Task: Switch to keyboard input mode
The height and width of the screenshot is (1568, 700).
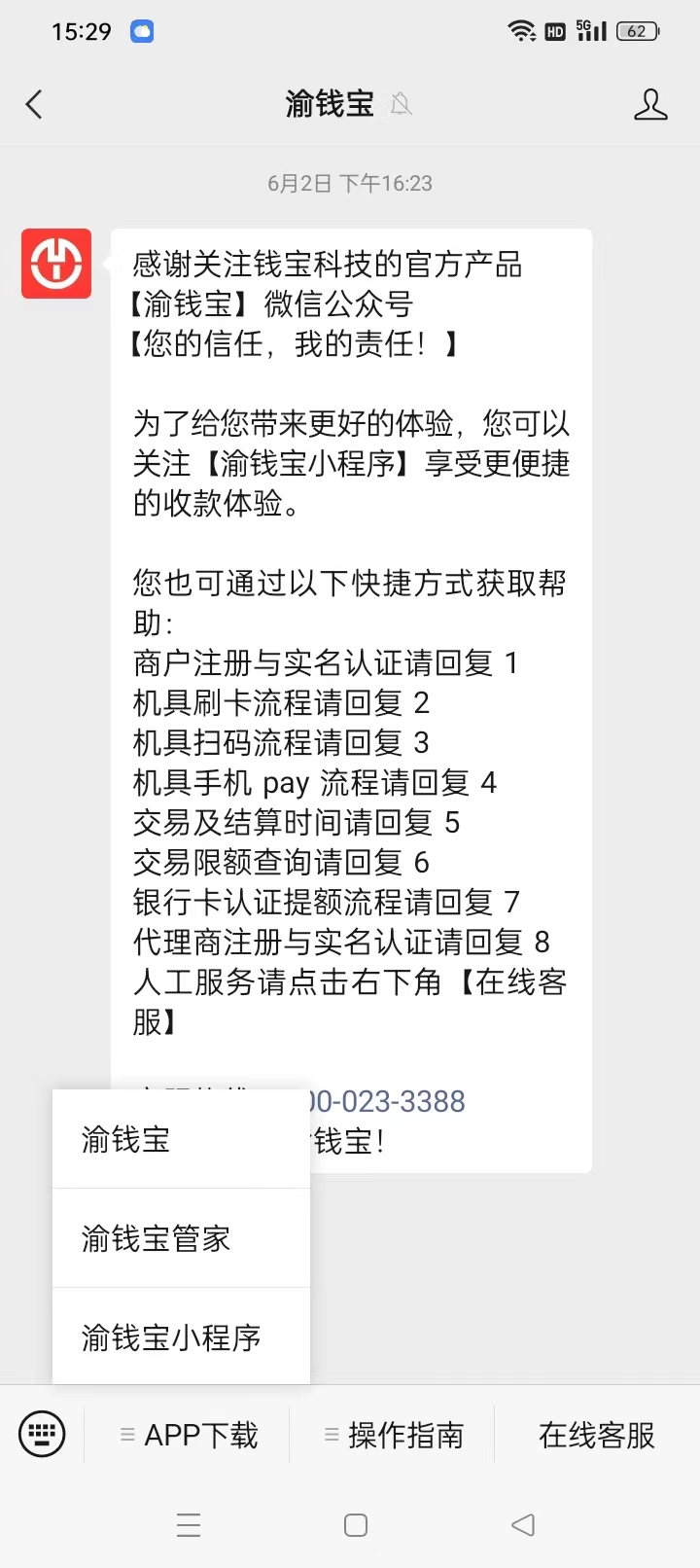Action: [42, 1434]
